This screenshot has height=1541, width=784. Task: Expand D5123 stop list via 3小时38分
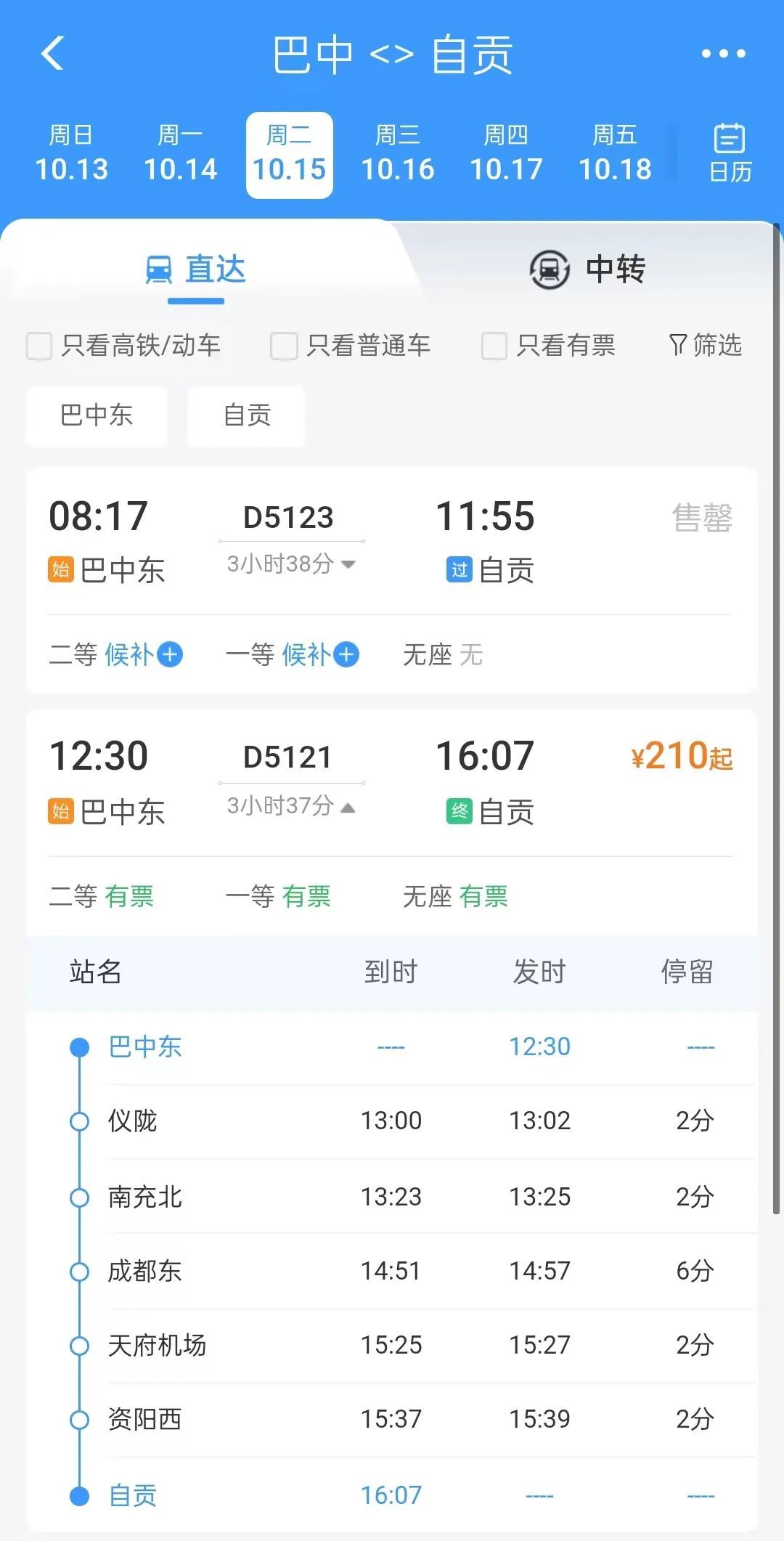click(291, 564)
